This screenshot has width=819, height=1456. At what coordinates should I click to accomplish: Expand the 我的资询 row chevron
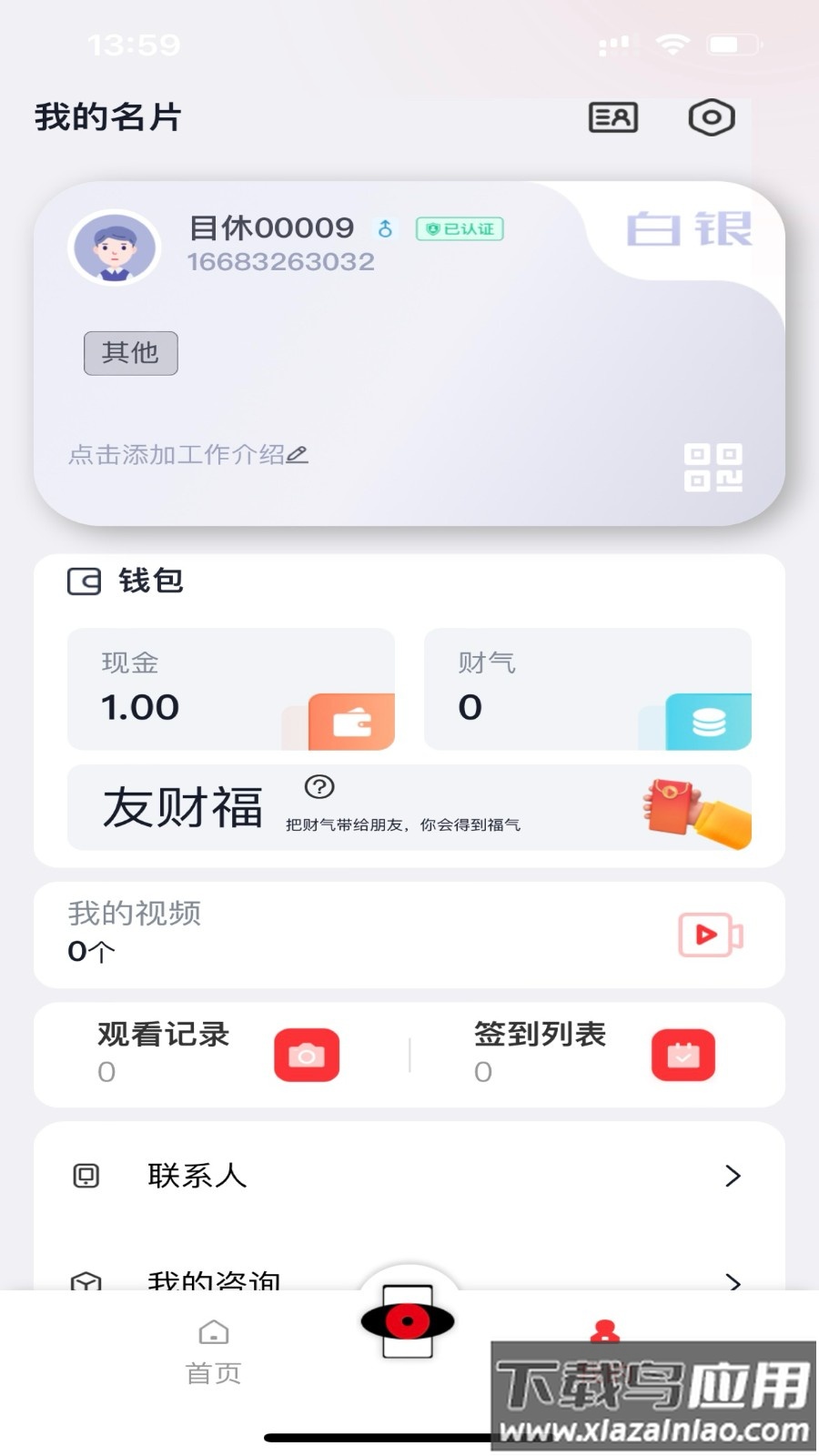tap(733, 1283)
